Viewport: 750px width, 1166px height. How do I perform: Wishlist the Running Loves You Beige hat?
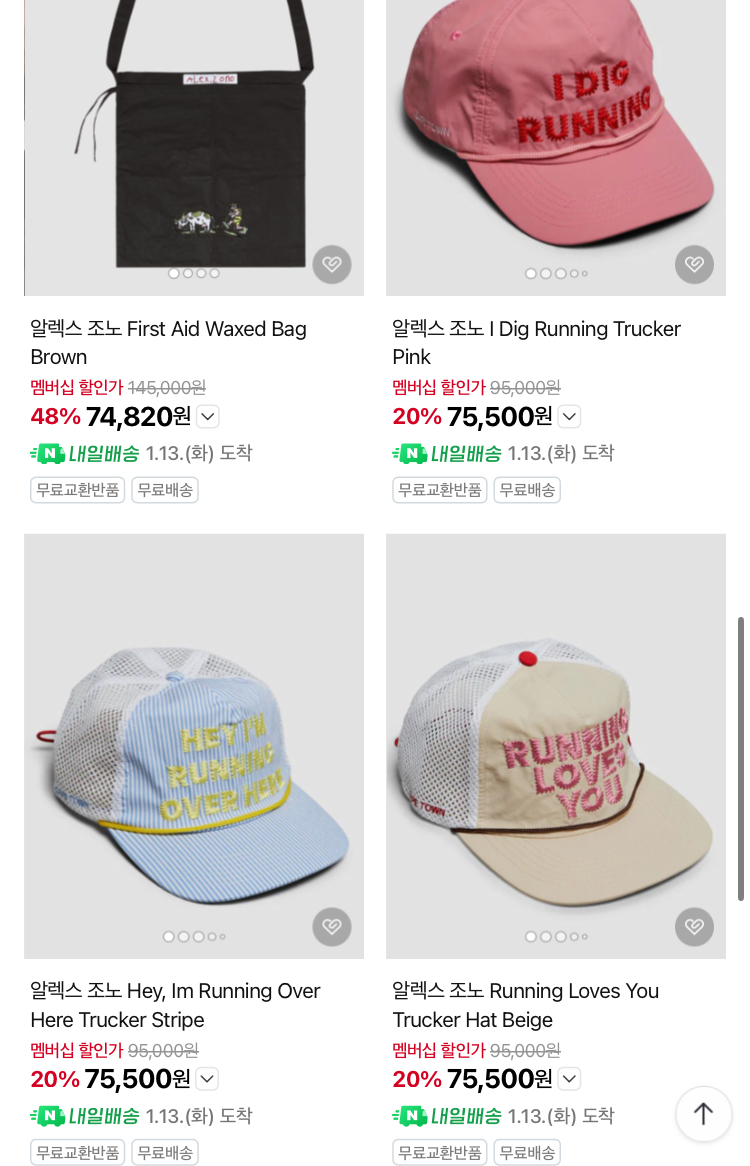694,927
